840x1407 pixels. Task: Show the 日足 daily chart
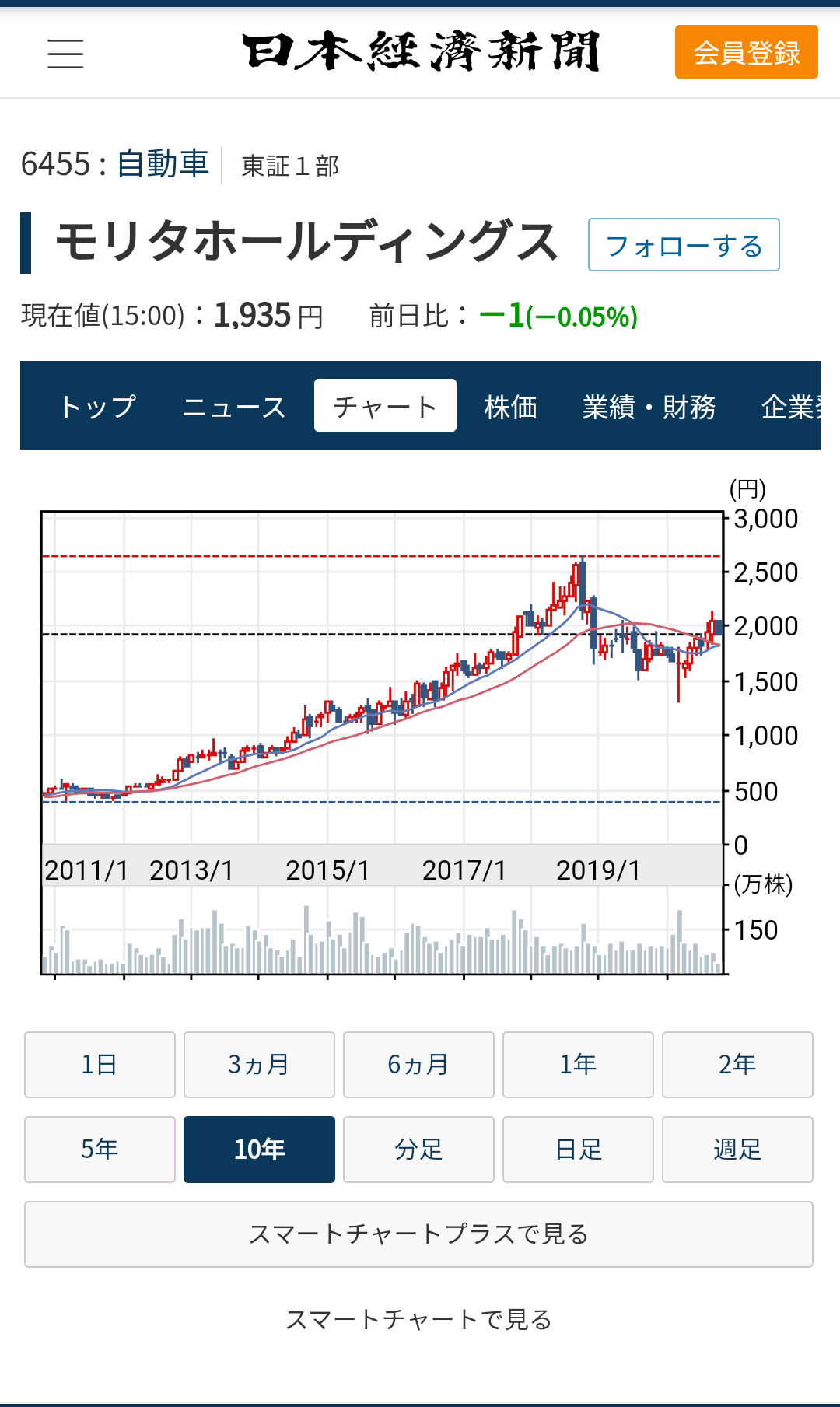coord(578,1149)
